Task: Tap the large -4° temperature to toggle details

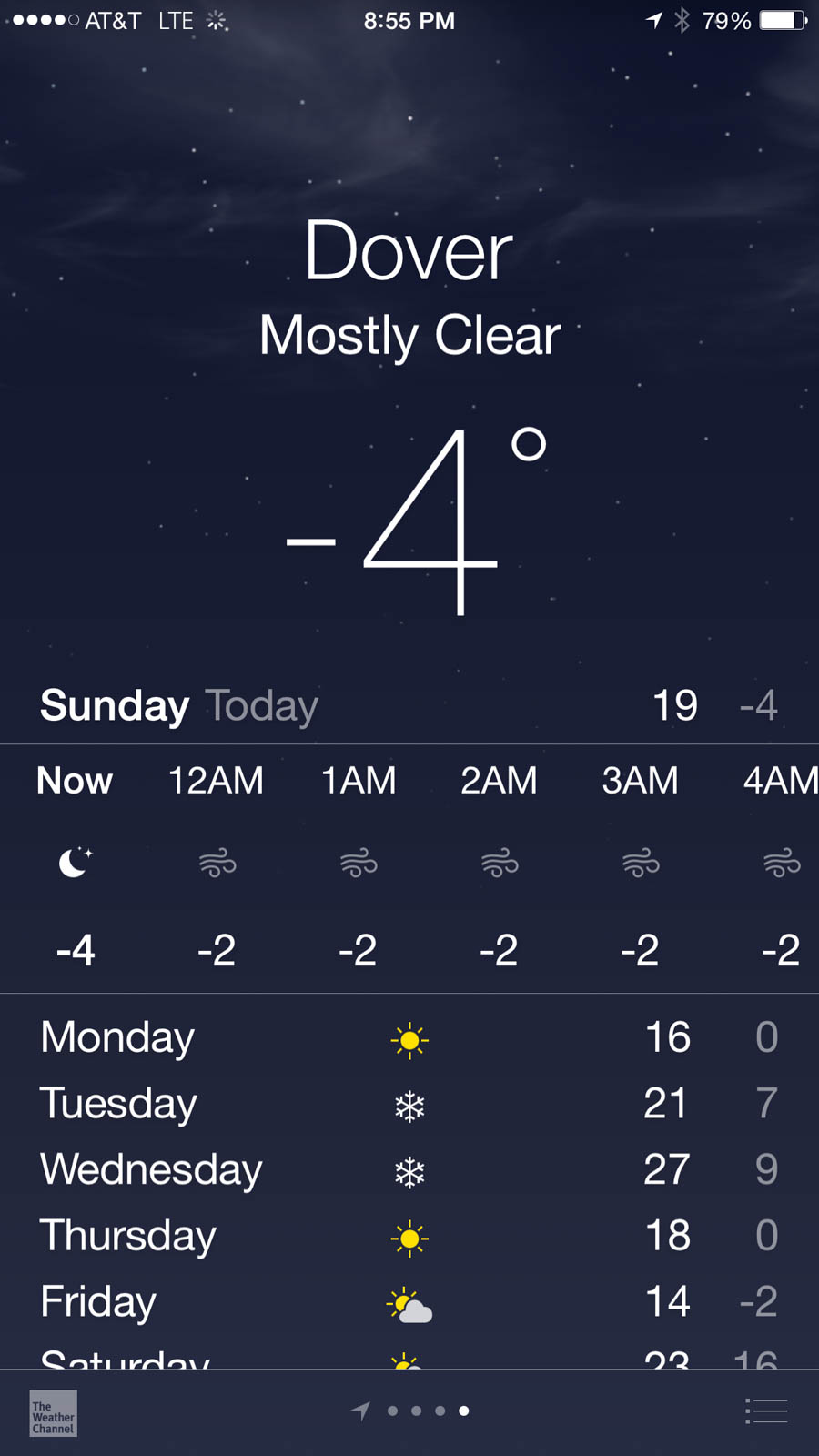Action: 417,521
